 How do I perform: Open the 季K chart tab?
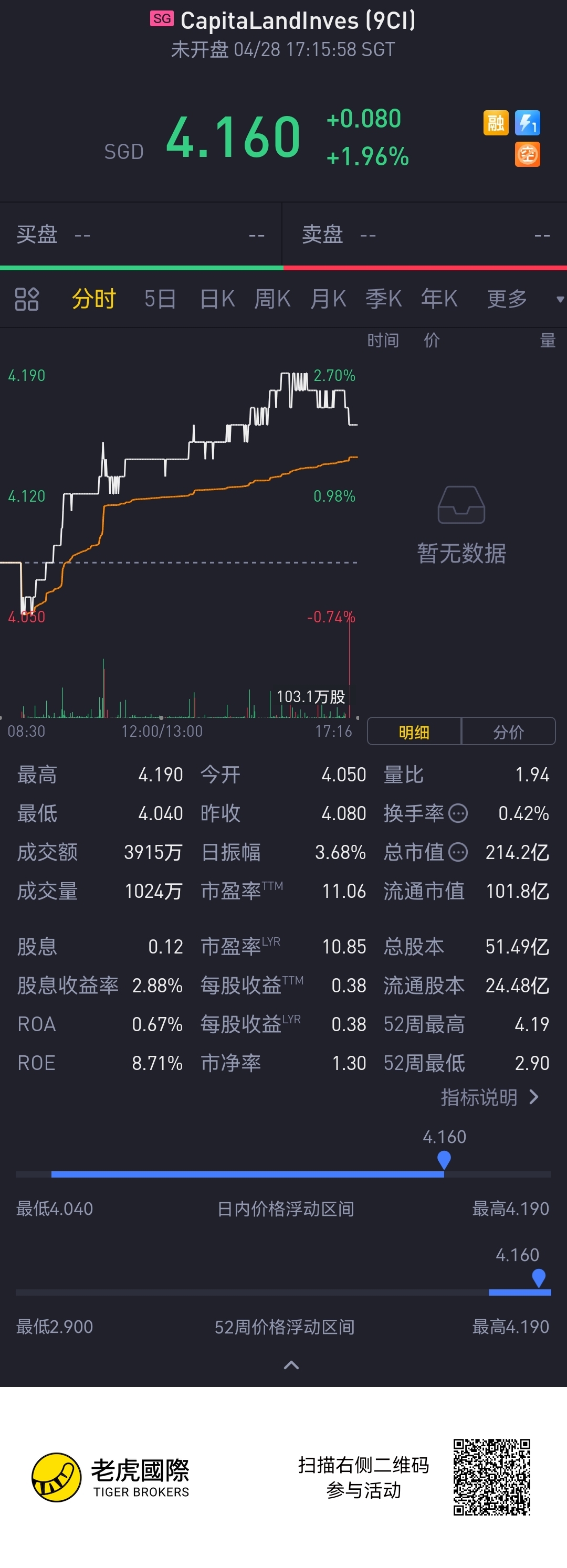click(384, 299)
